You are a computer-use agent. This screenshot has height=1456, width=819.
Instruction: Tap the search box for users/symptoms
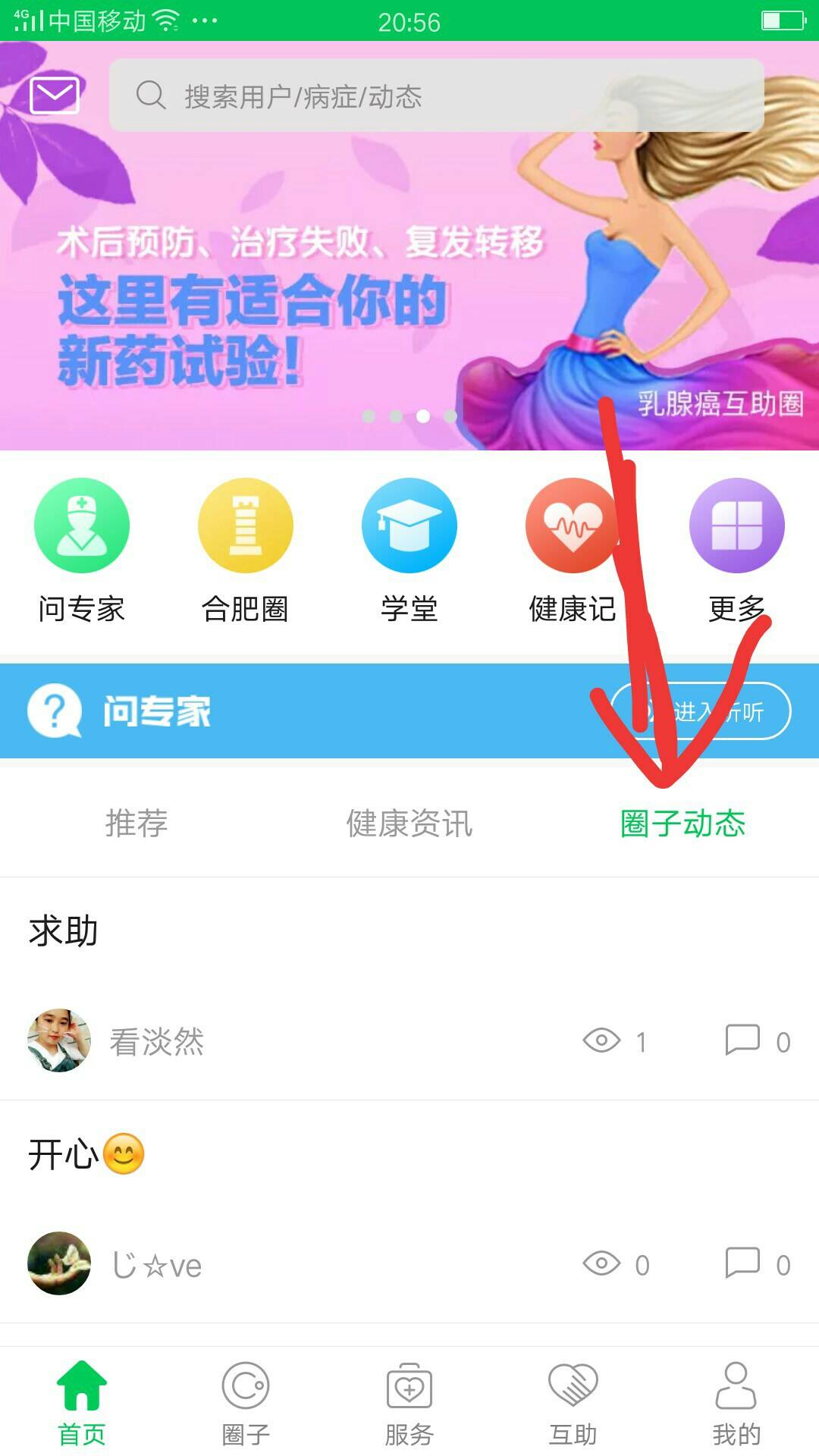[436, 96]
